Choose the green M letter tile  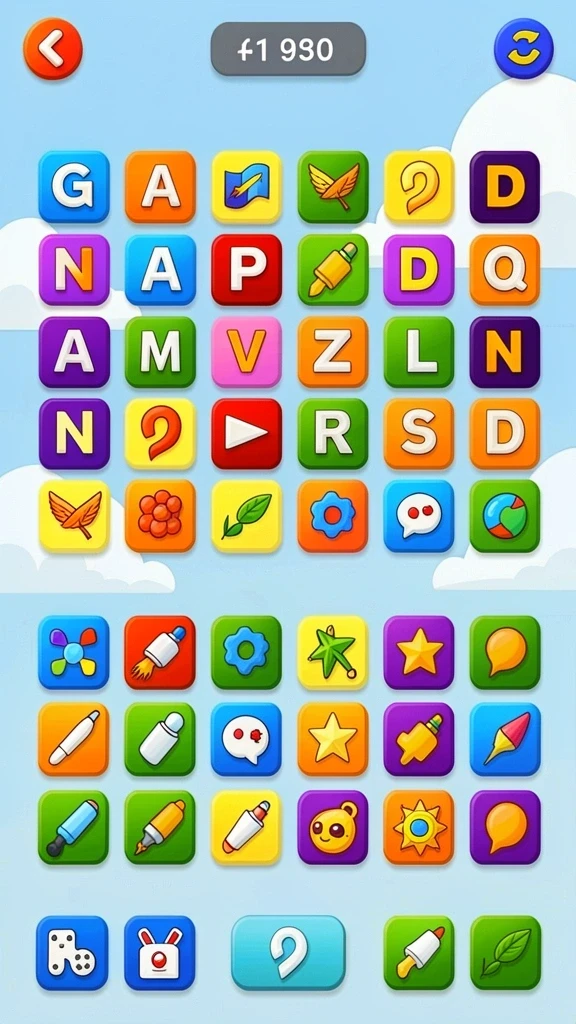pos(160,352)
